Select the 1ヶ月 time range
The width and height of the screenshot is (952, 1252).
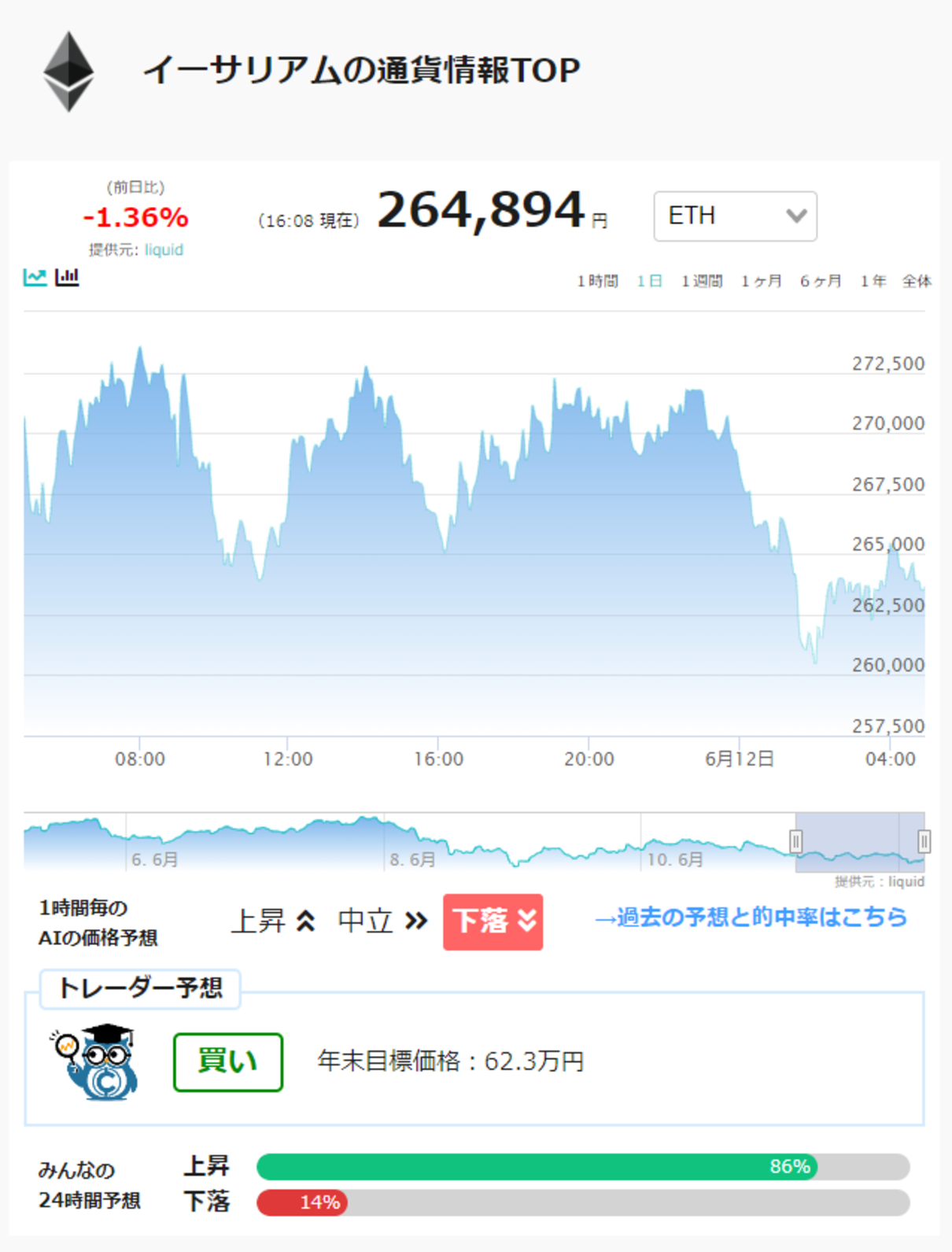pyautogui.click(x=761, y=281)
